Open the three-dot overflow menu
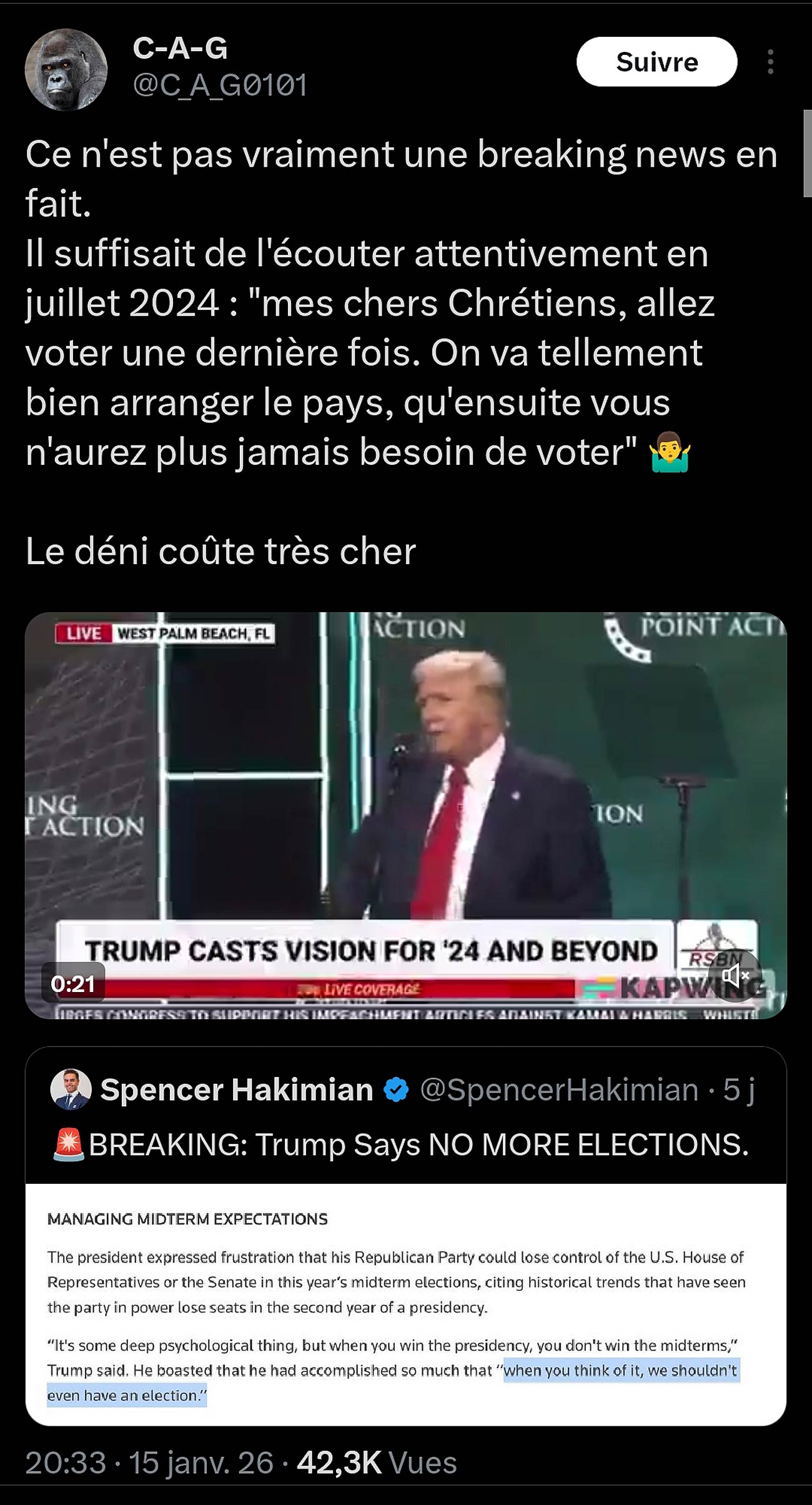 click(770, 62)
